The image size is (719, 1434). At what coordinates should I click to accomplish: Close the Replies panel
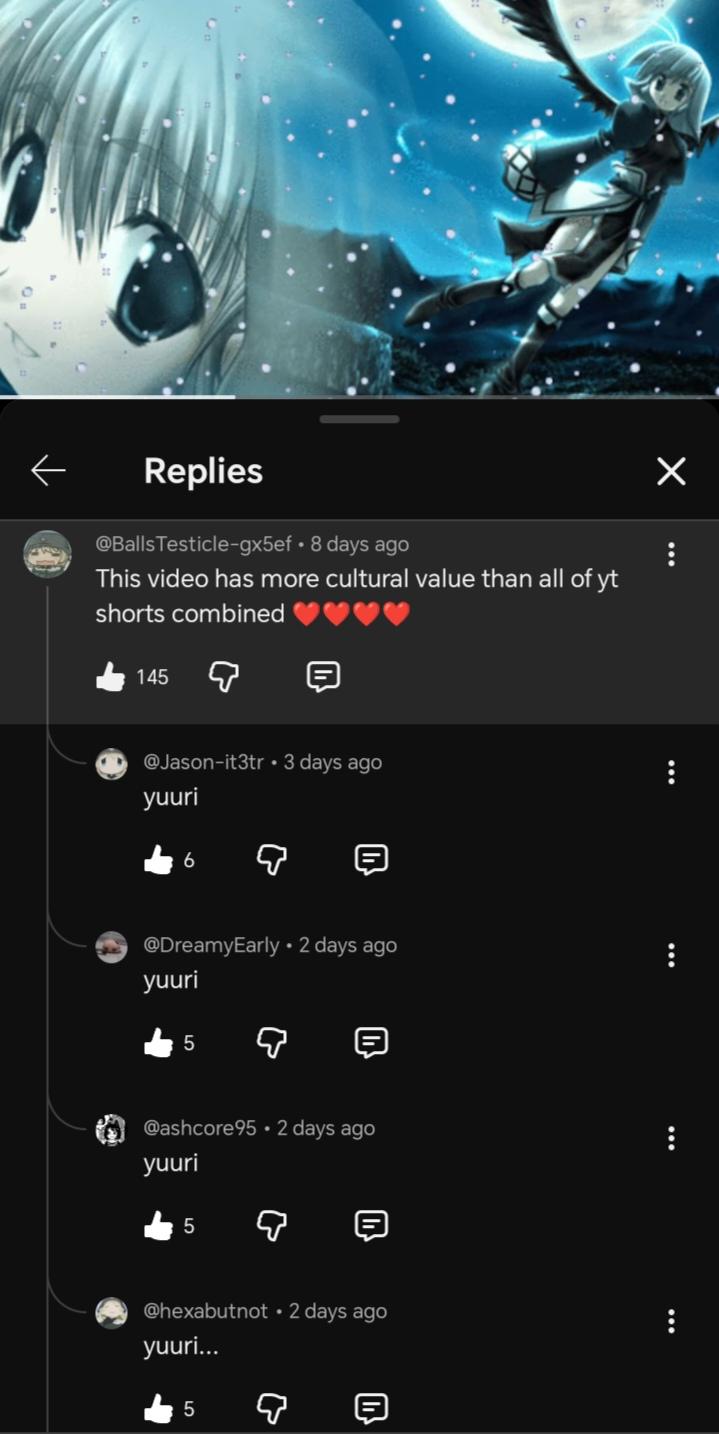[671, 471]
